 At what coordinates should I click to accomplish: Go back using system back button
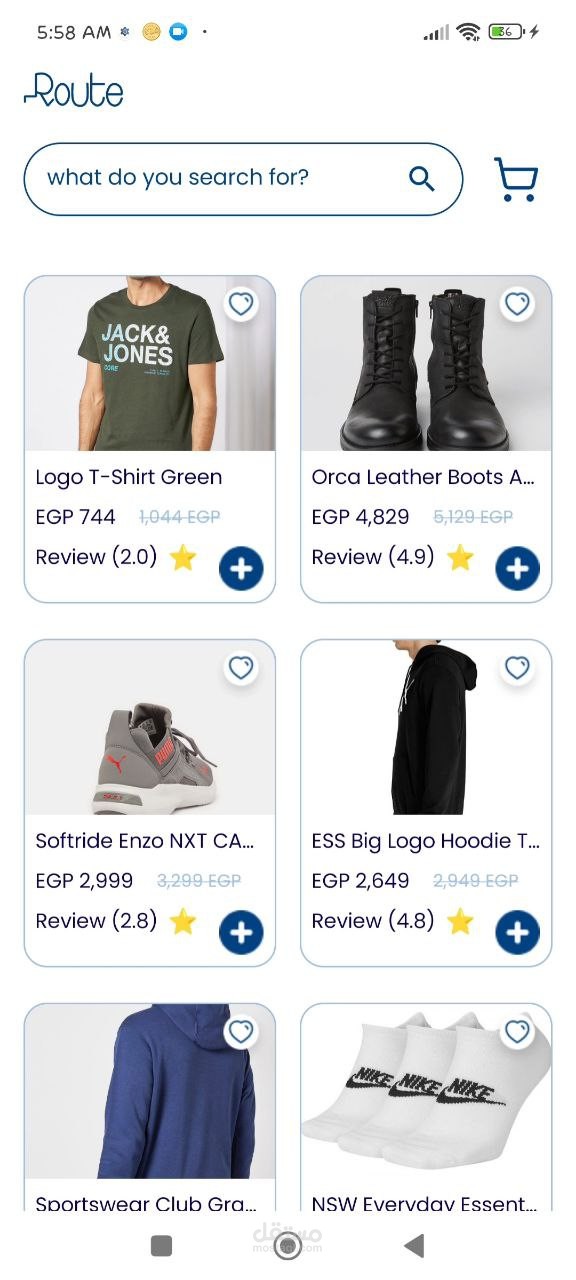pyautogui.click(x=414, y=1245)
